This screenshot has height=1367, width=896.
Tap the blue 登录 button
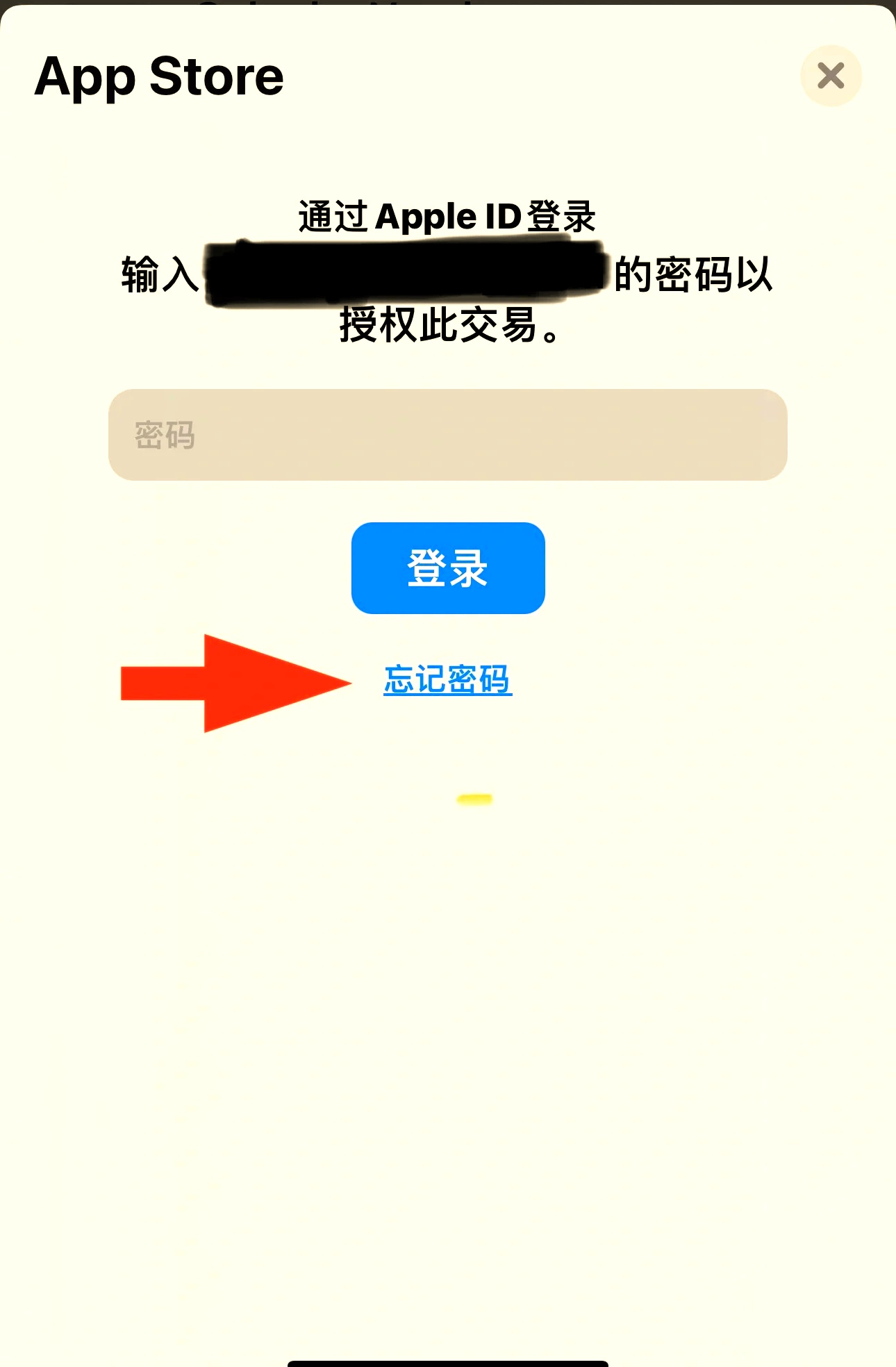coord(447,568)
